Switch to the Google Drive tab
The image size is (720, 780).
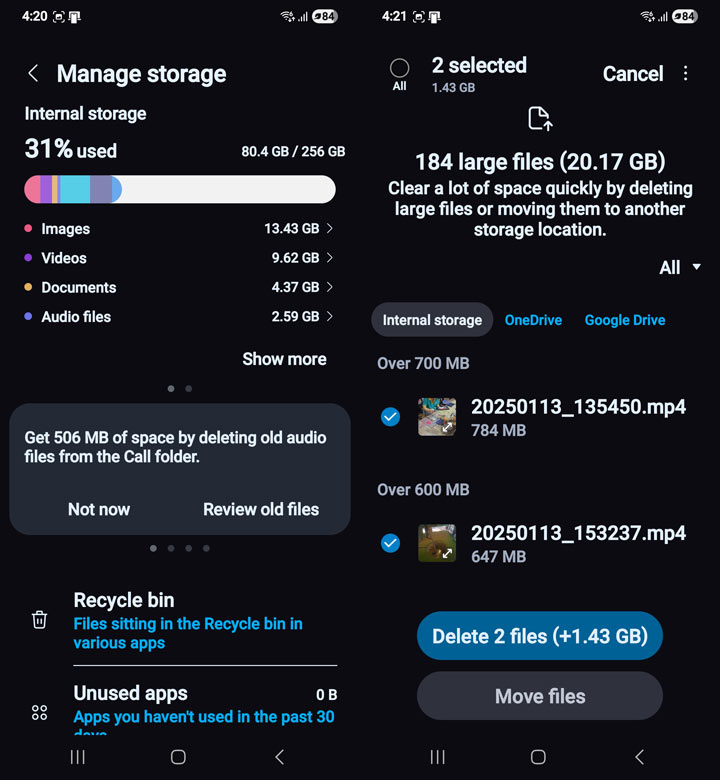pyautogui.click(x=625, y=320)
